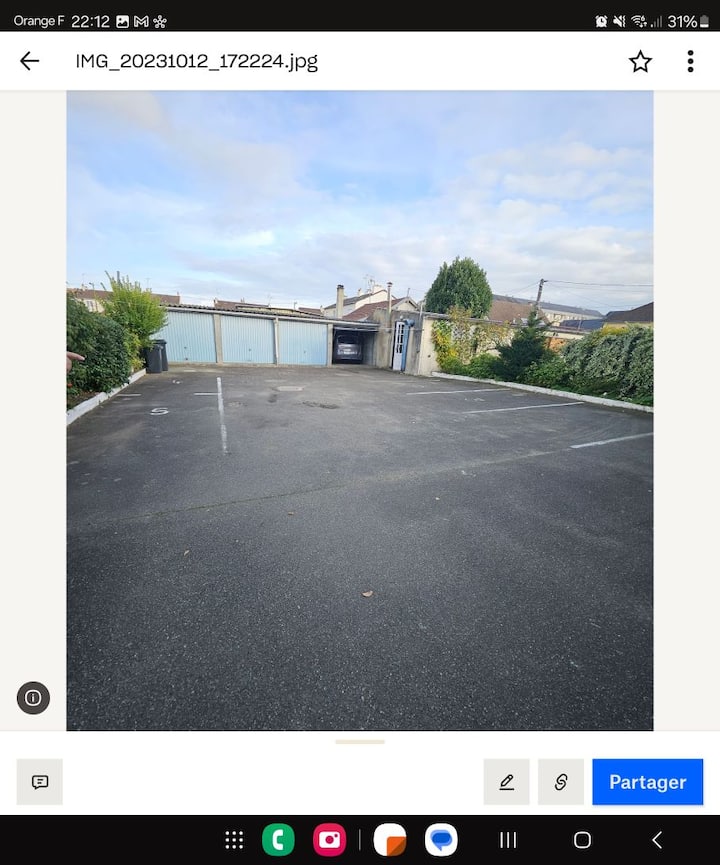Image resolution: width=720 pixels, height=865 pixels.
Task: Tap the Partager button
Action: tap(647, 782)
